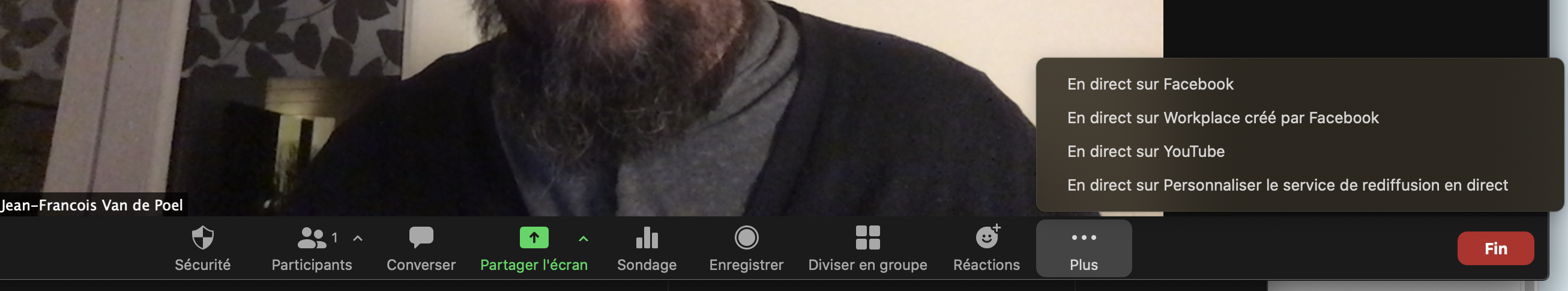
Task: Open the Converser chat
Action: pyautogui.click(x=421, y=248)
